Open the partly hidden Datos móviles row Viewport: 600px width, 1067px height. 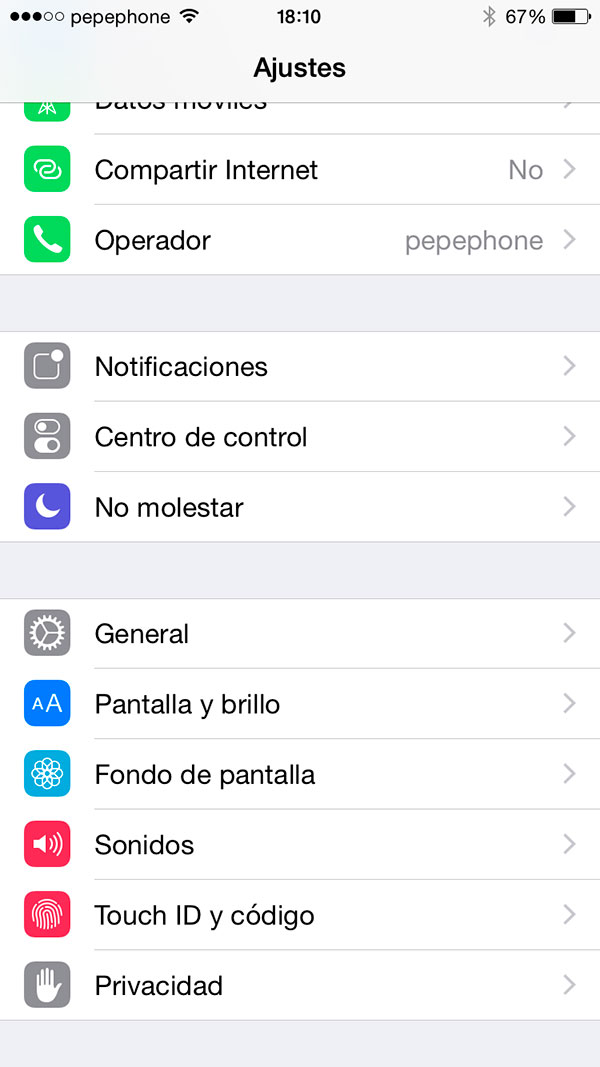pyautogui.click(x=300, y=118)
